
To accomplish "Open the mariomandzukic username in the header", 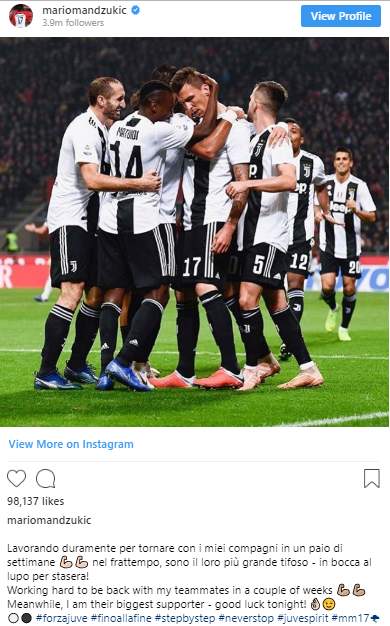I will (x=84, y=10).
